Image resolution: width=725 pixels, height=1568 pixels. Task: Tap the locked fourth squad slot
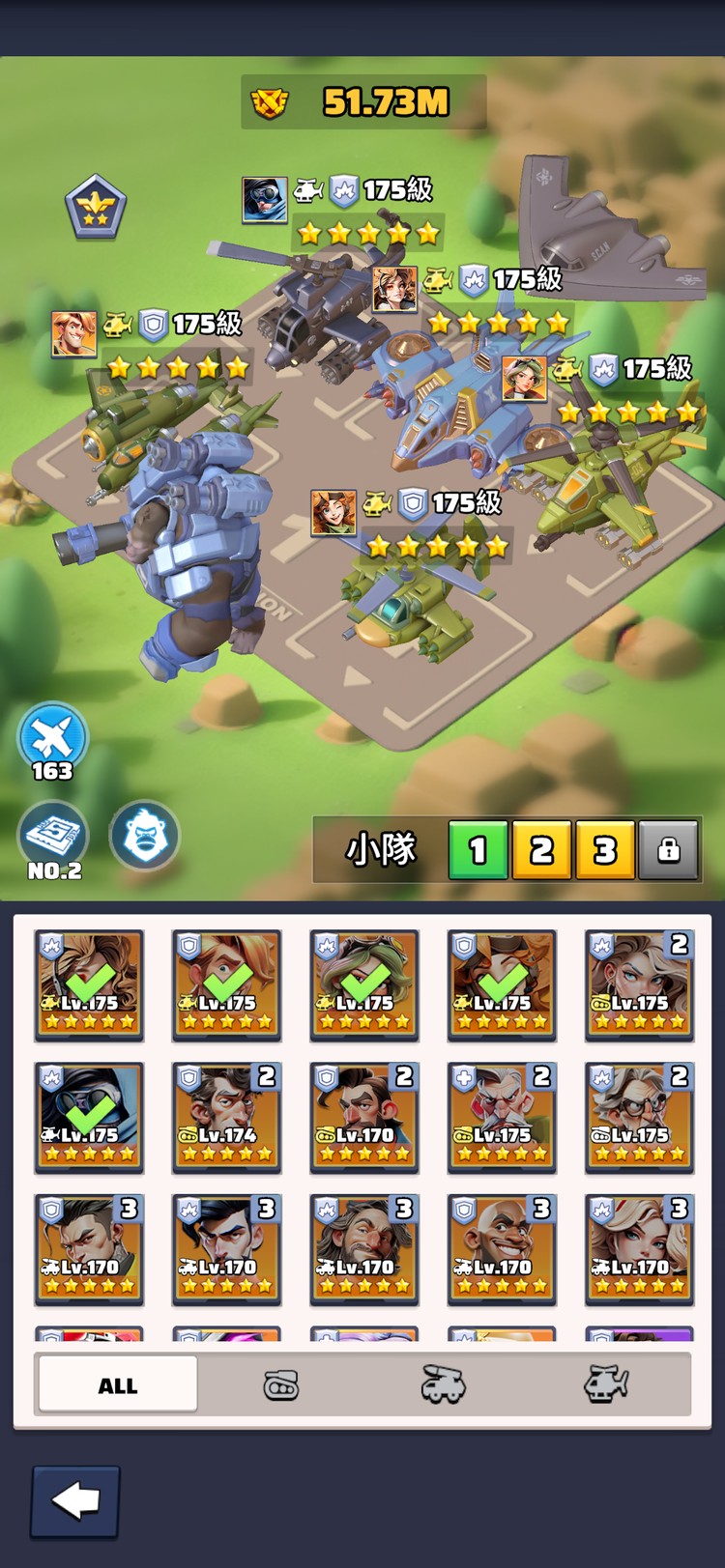click(x=668, y=850)
